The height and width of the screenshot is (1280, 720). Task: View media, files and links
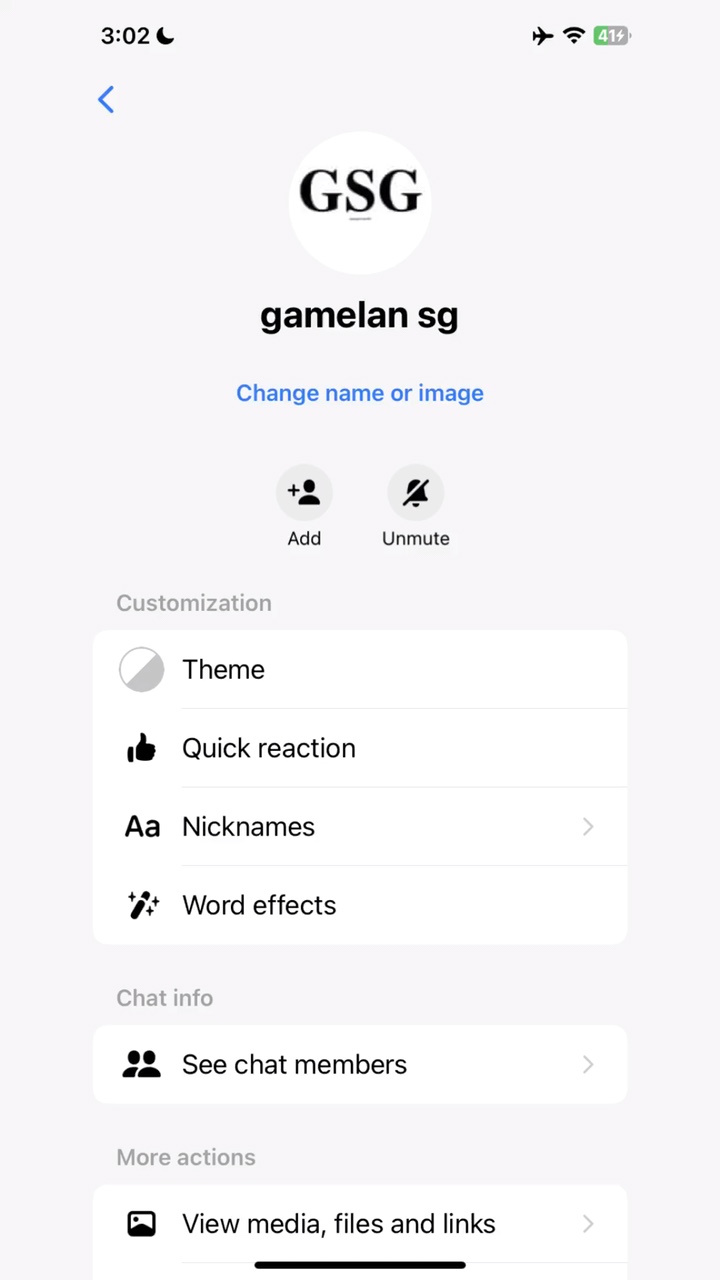coord(360,1223)
